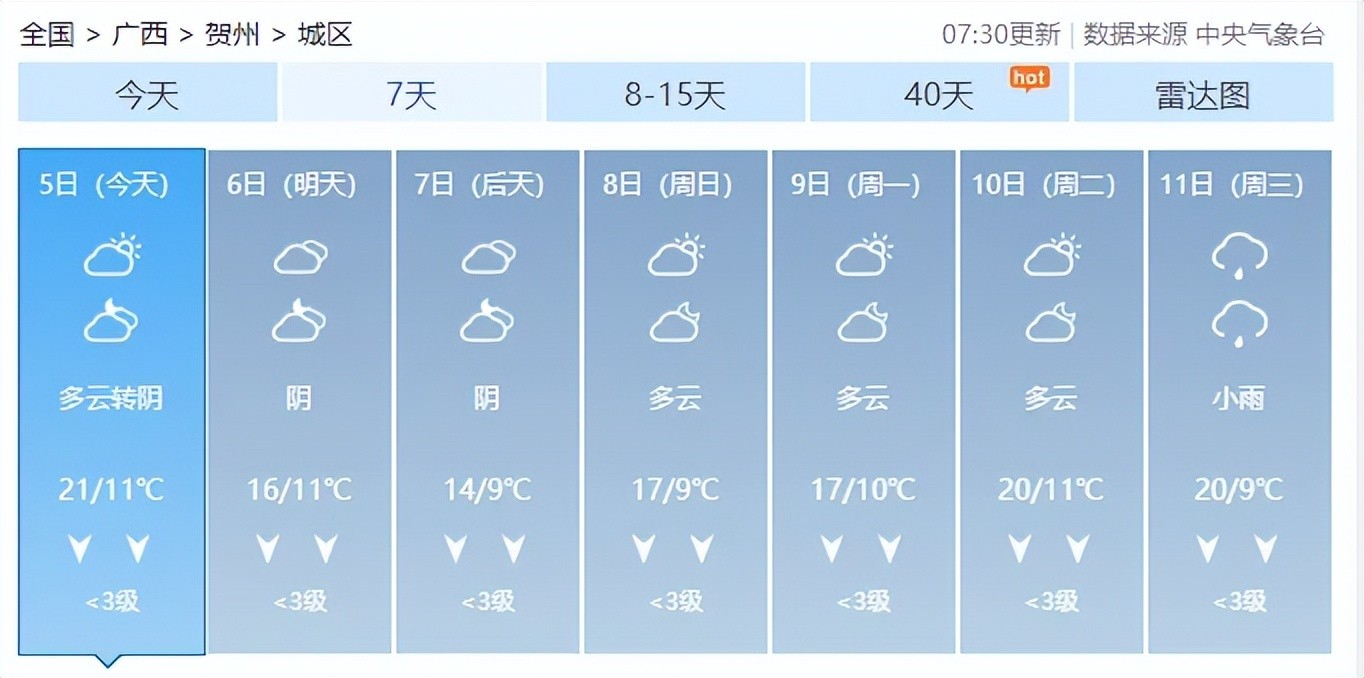
Task: Select the 10日 (周二) forecast card
Action: pos(1051,400)
